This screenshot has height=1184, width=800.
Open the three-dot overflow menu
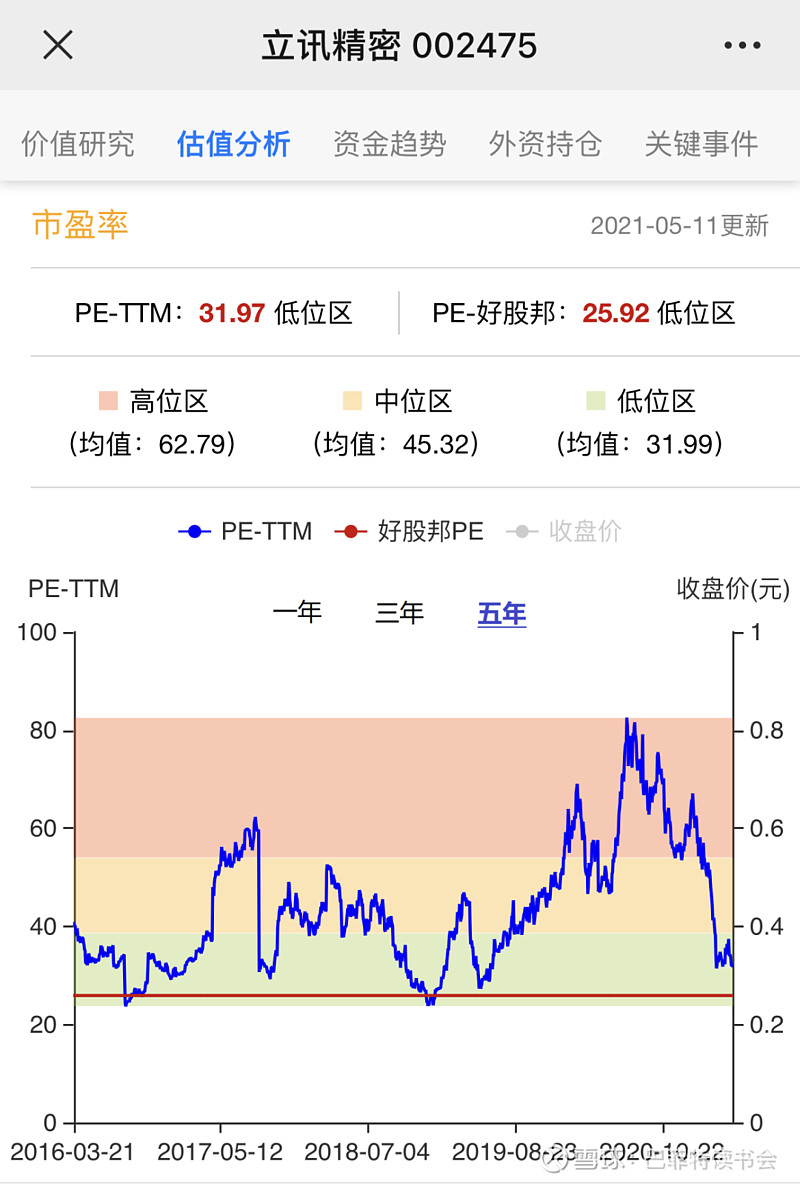click(741, 45)
